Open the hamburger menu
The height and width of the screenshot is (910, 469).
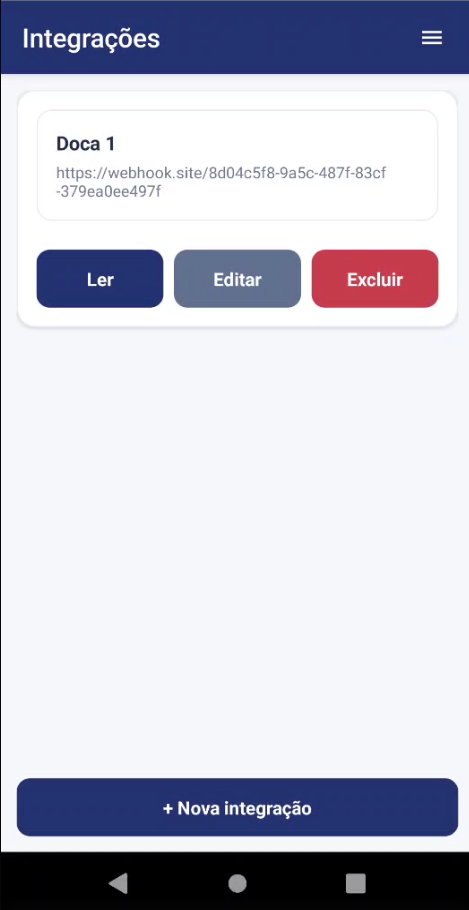[431, 38]
